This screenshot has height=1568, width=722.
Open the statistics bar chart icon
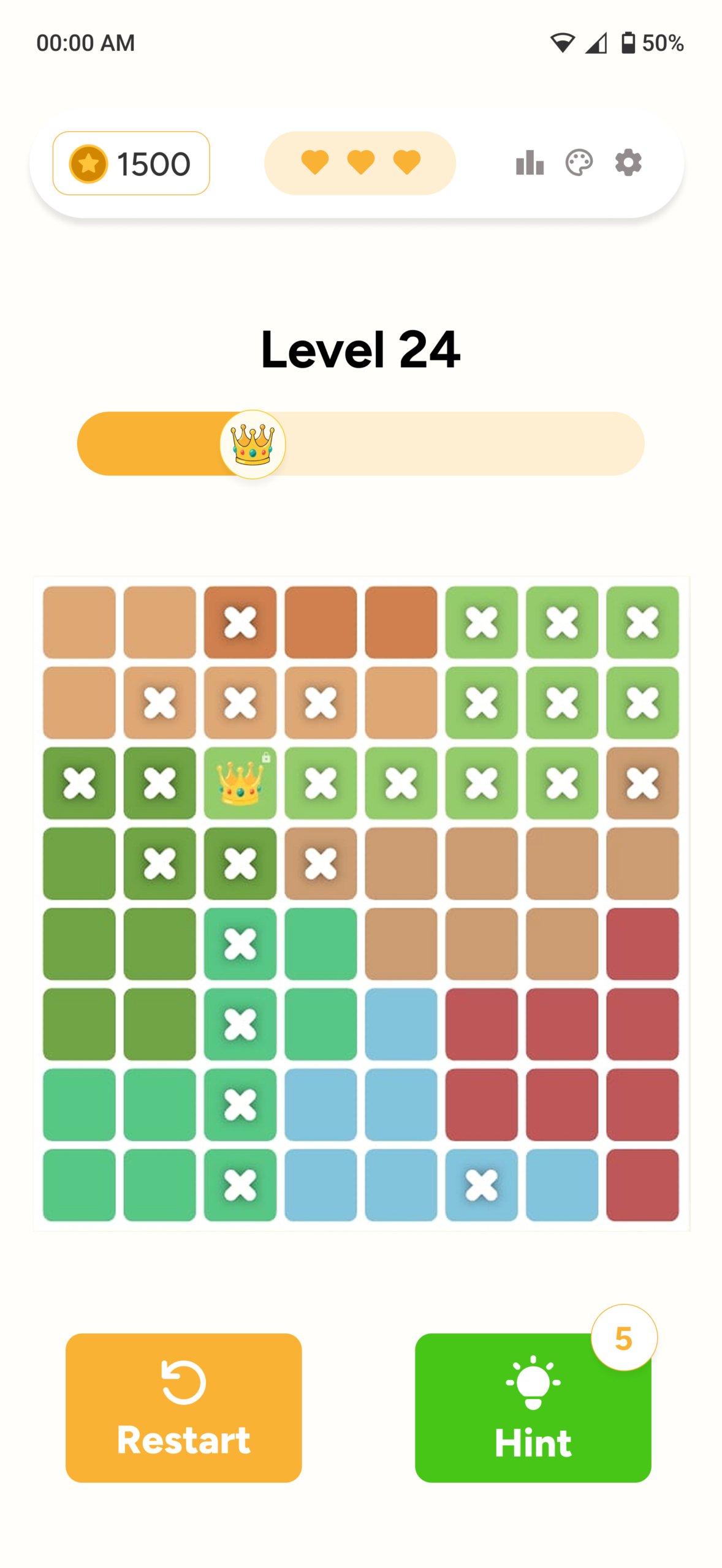(x=530, y=163)
